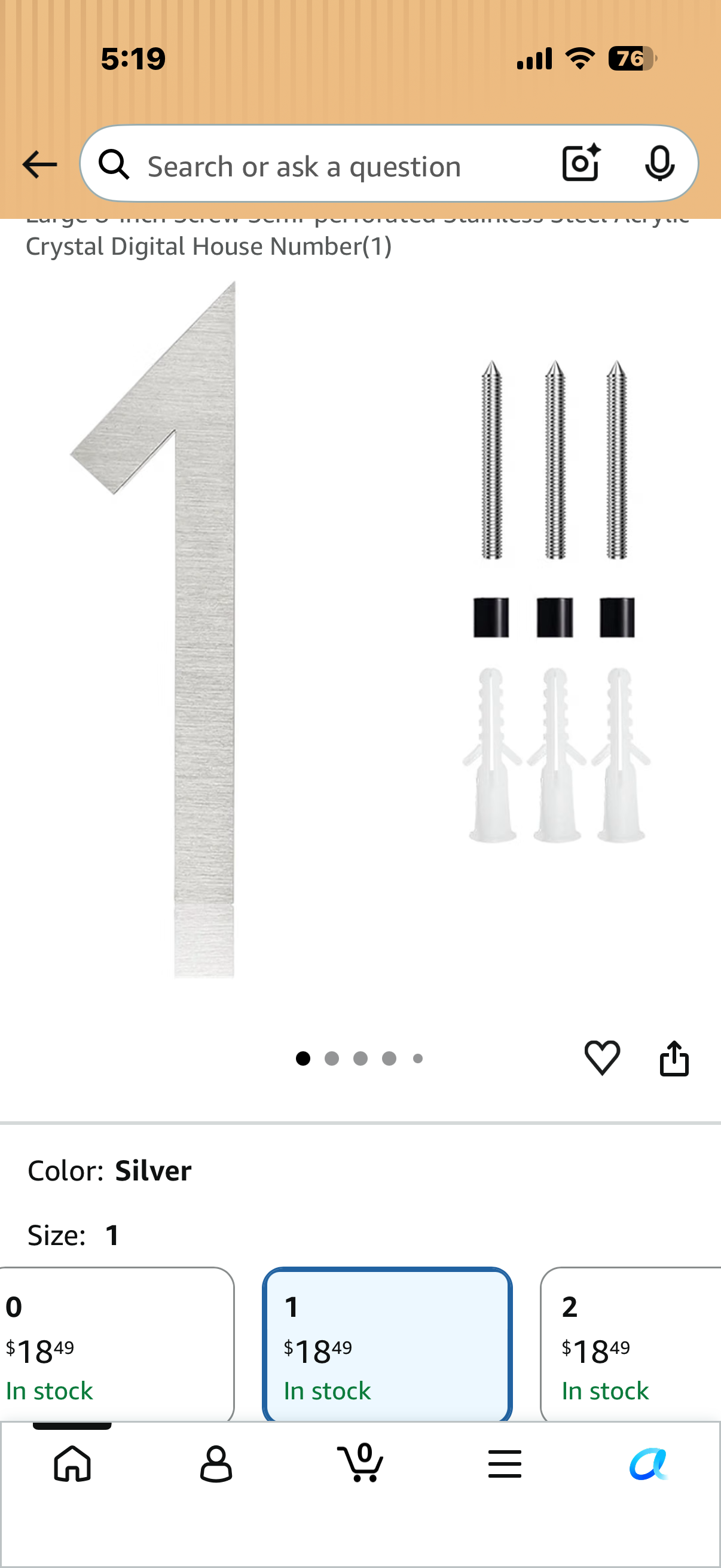
Task: Jump to the second image dot
Action: 332,1058
